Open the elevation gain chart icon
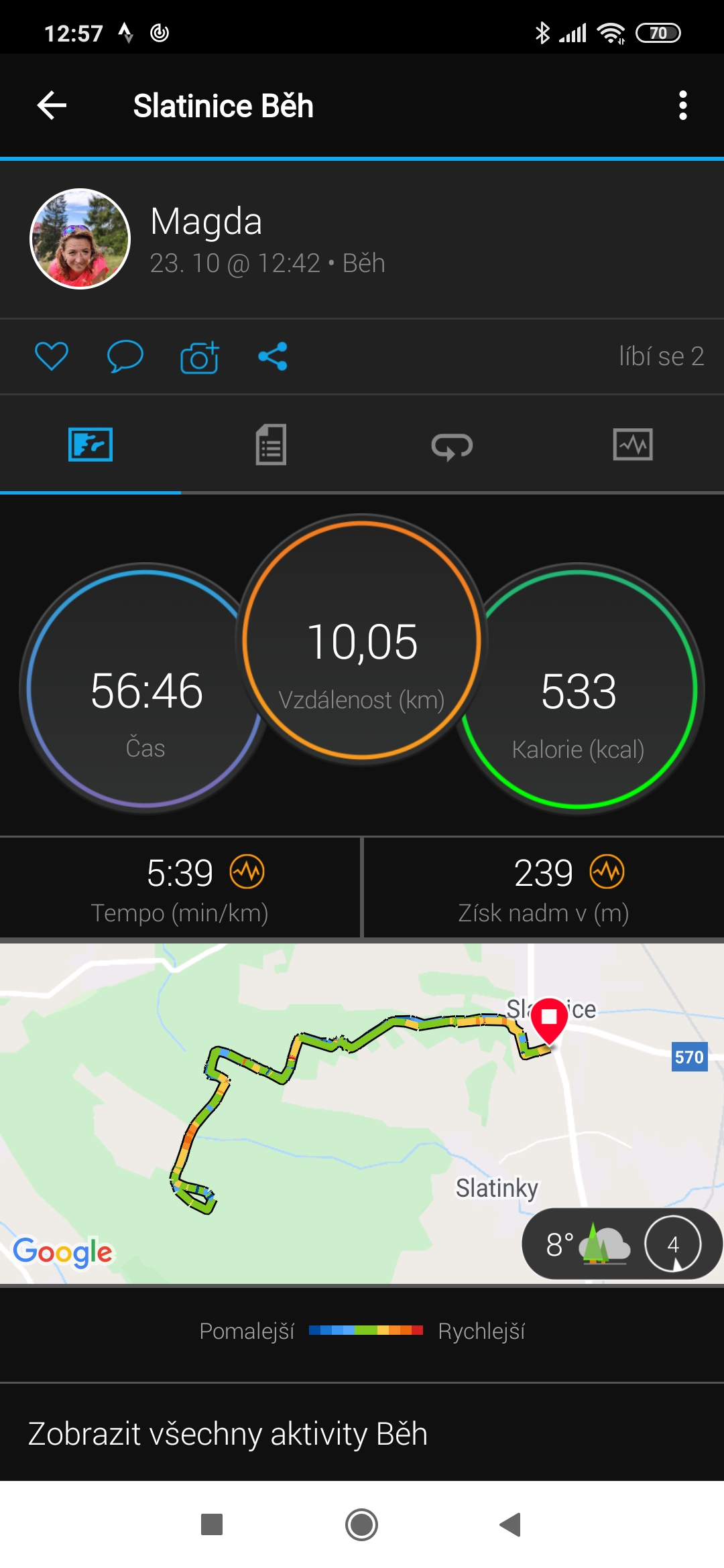724x1568 pixels. pyautogui.click(x=607, y=872)
